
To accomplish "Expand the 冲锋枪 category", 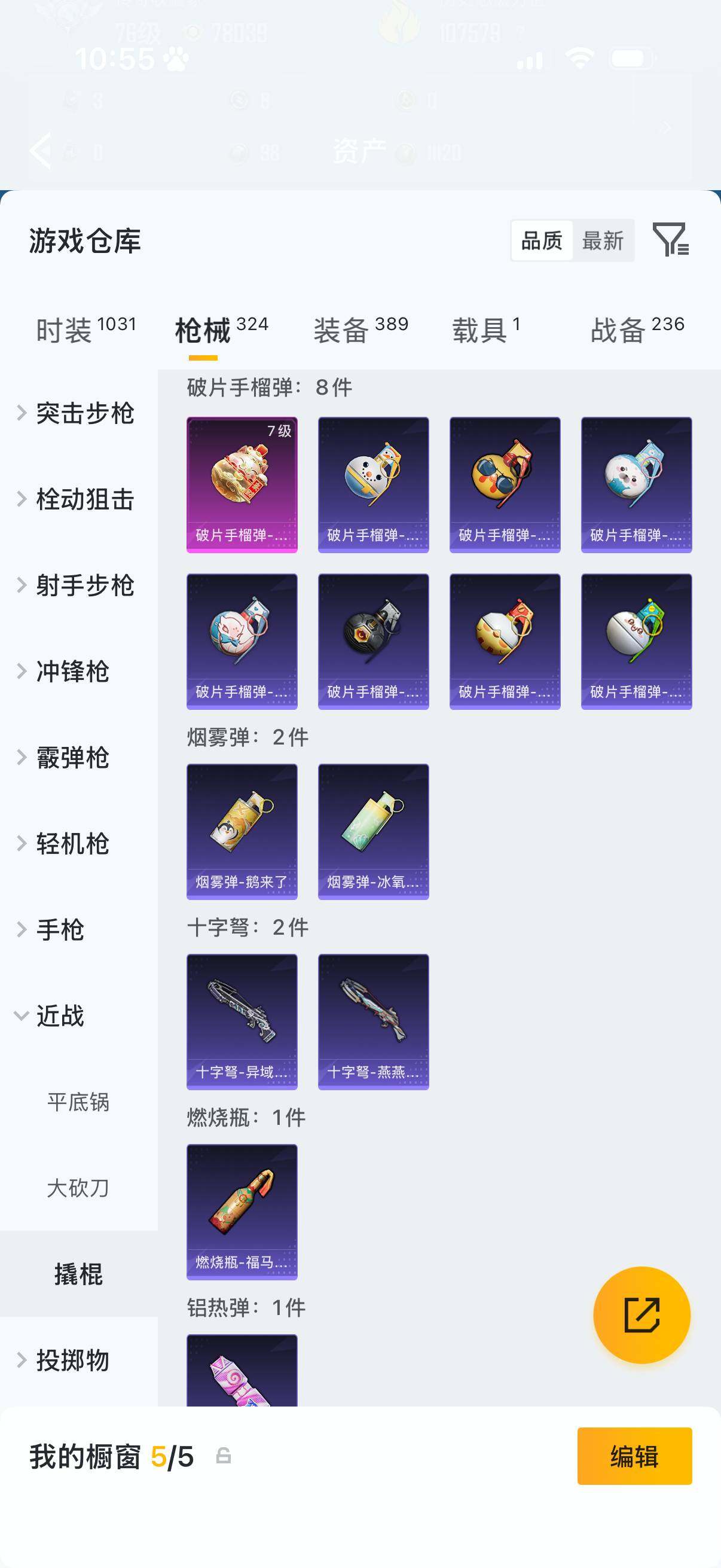I will pos(72,672).
